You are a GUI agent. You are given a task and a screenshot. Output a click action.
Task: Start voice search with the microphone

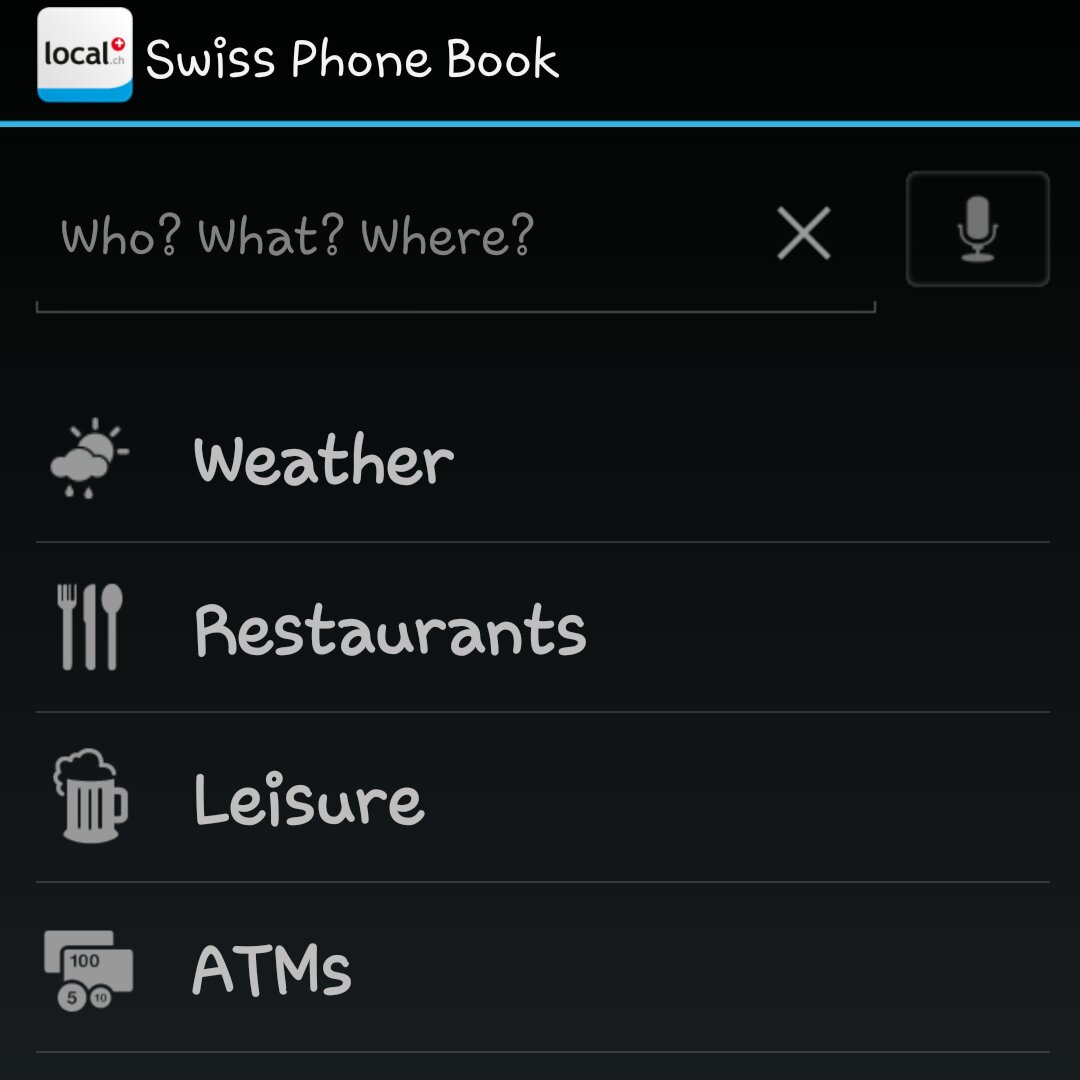pyautogui.click(x=977, y=230)
